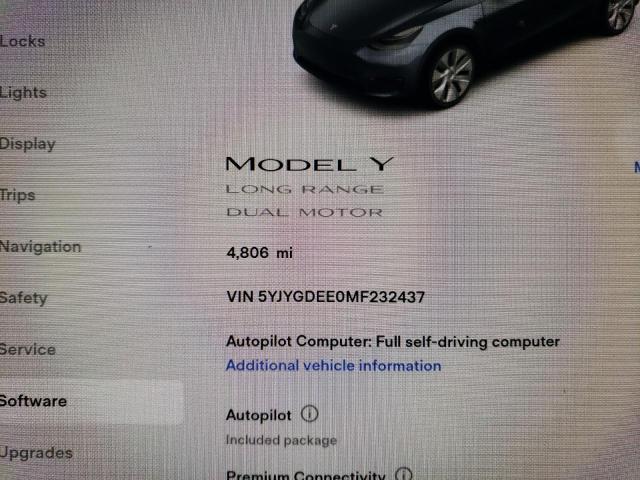The image size is (640, 480).
Task: Go to the Trips section
Action: (18, 195)
